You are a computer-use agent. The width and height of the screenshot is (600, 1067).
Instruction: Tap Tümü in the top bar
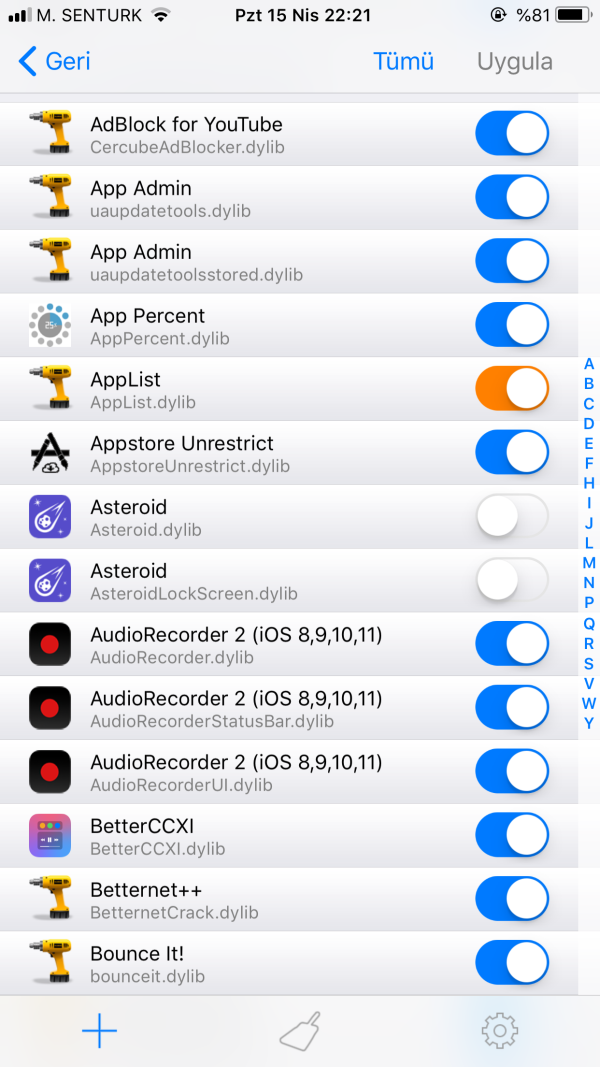(x=403, y=61)
